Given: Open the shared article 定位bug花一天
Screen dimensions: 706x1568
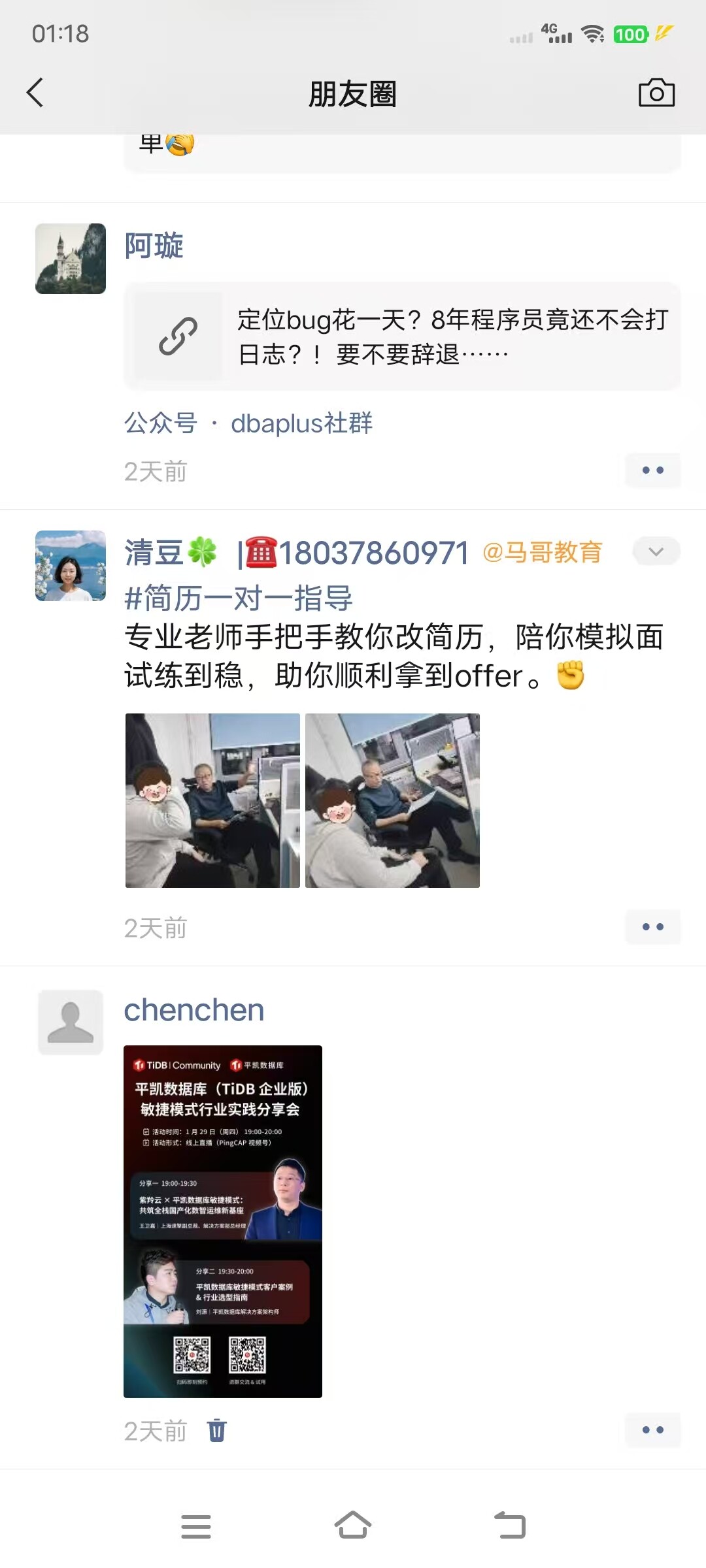Looking at the screenshot, I should 403,337.
